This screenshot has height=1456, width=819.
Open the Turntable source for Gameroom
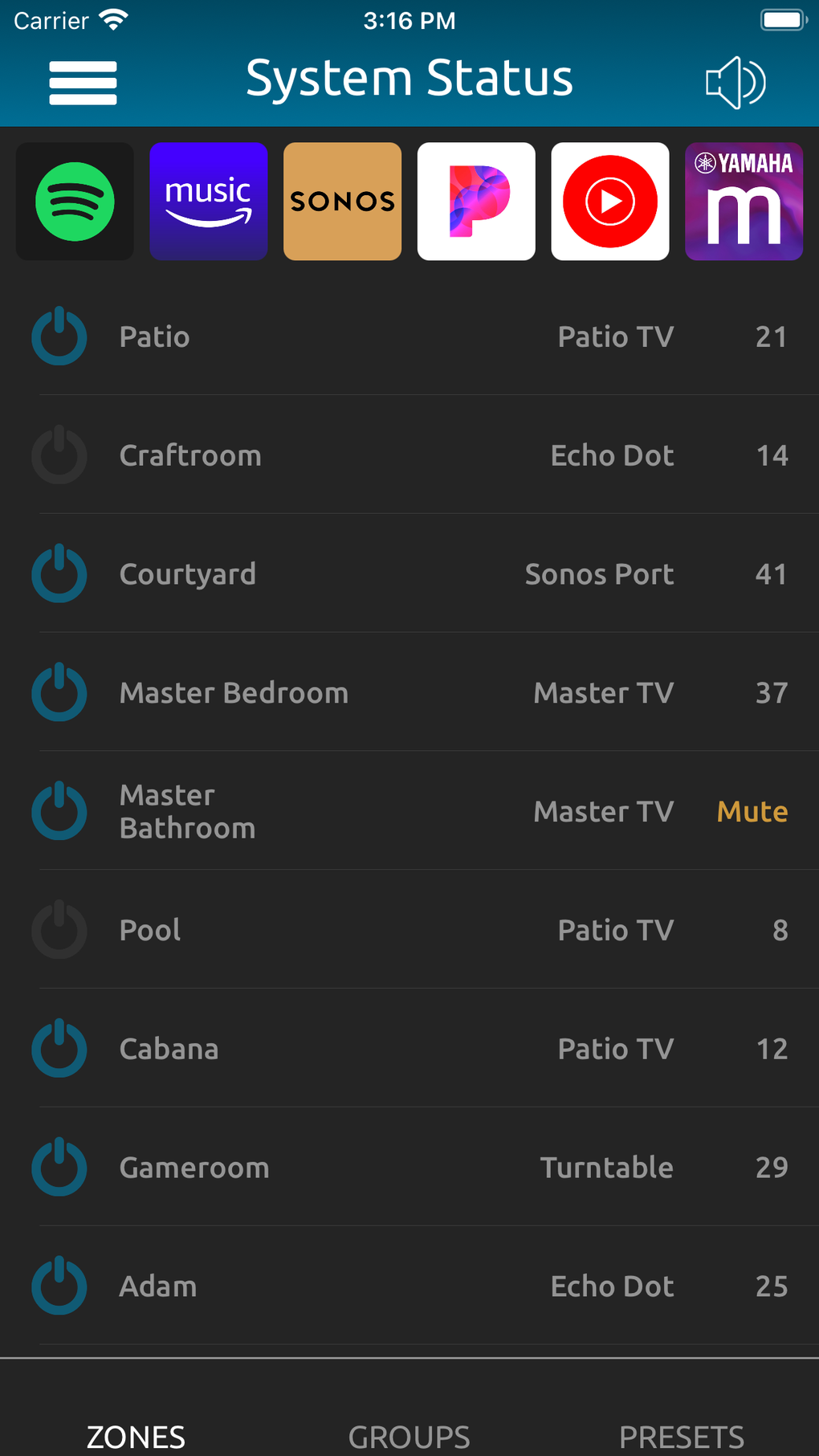pos(607,1168)
